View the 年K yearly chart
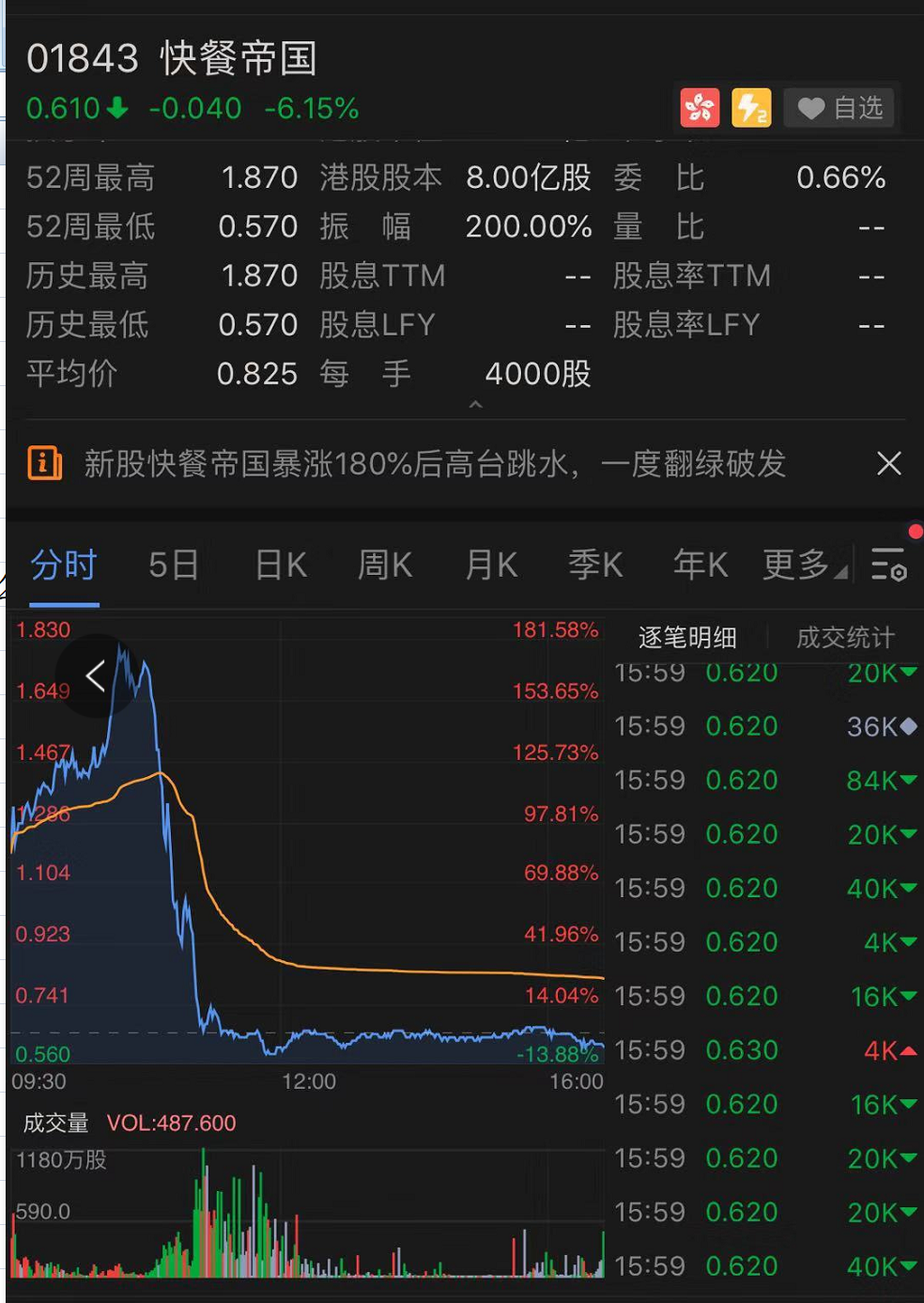 701,566
